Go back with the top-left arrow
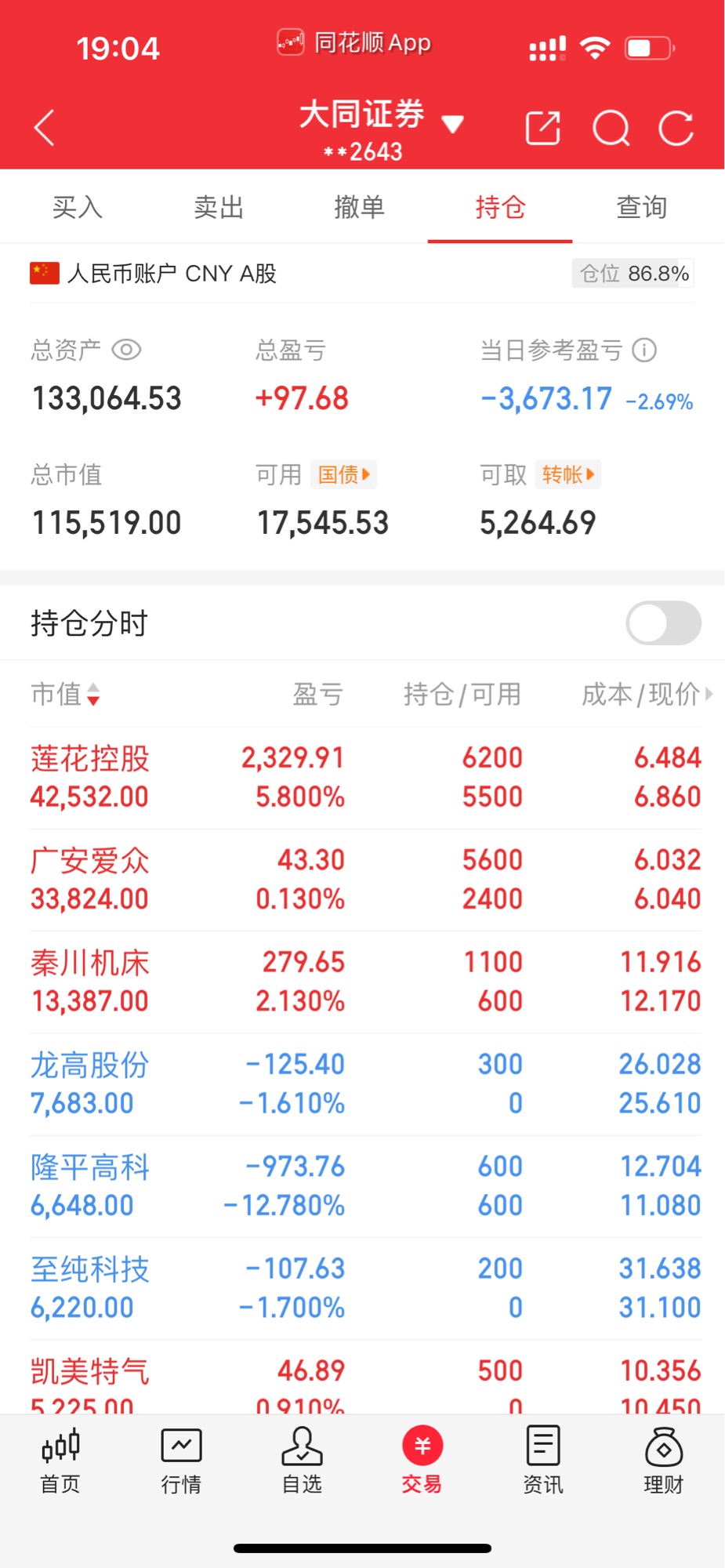The image size is (725, 1568). (45, 128)
